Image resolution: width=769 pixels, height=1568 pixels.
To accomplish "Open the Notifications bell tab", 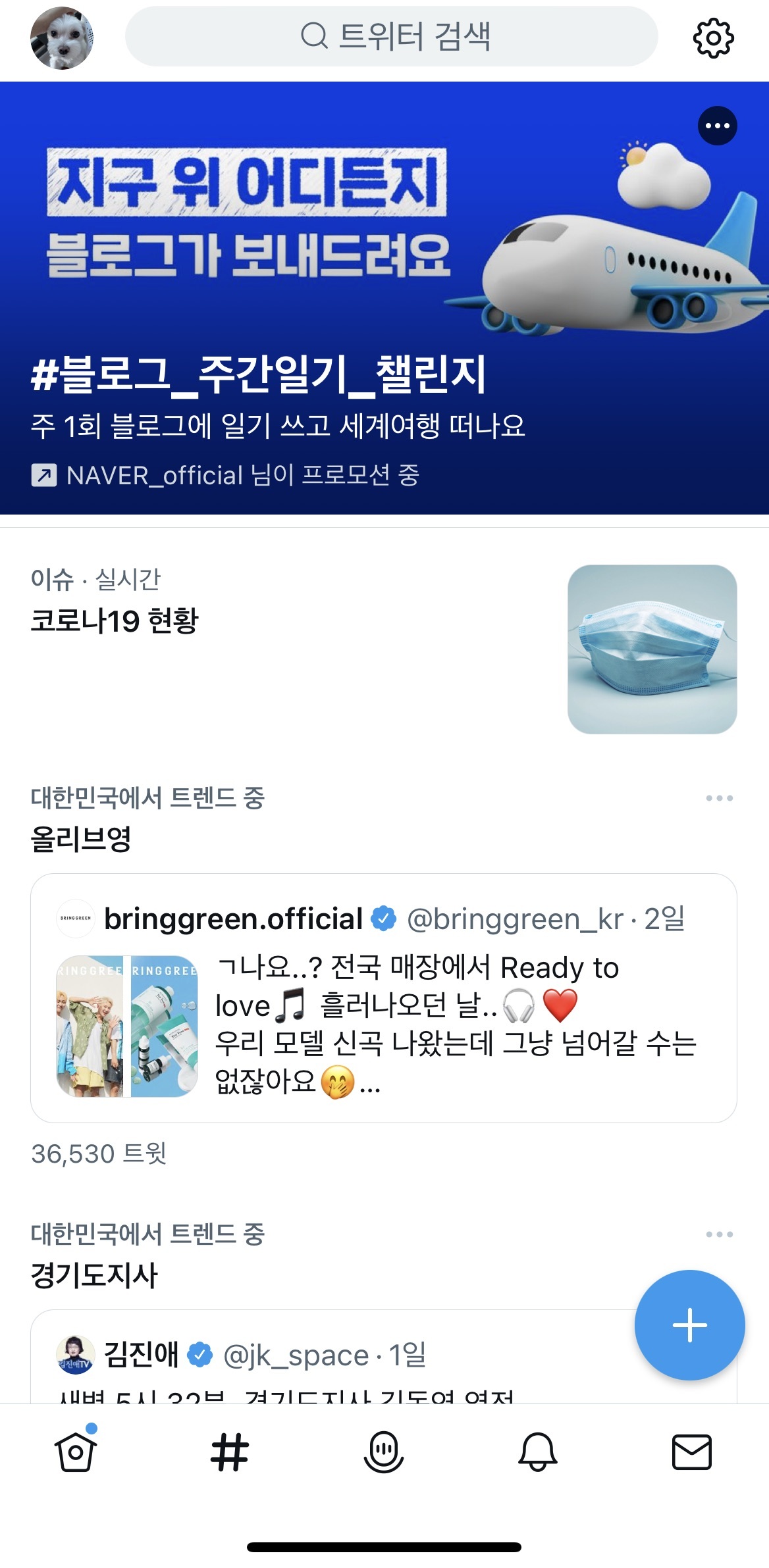I will [538, 1452].
